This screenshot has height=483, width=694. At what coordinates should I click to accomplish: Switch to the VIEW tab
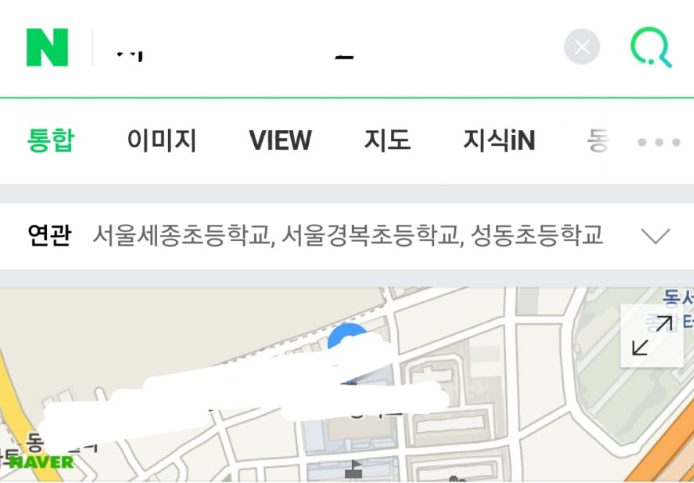[x=280, y=141]
